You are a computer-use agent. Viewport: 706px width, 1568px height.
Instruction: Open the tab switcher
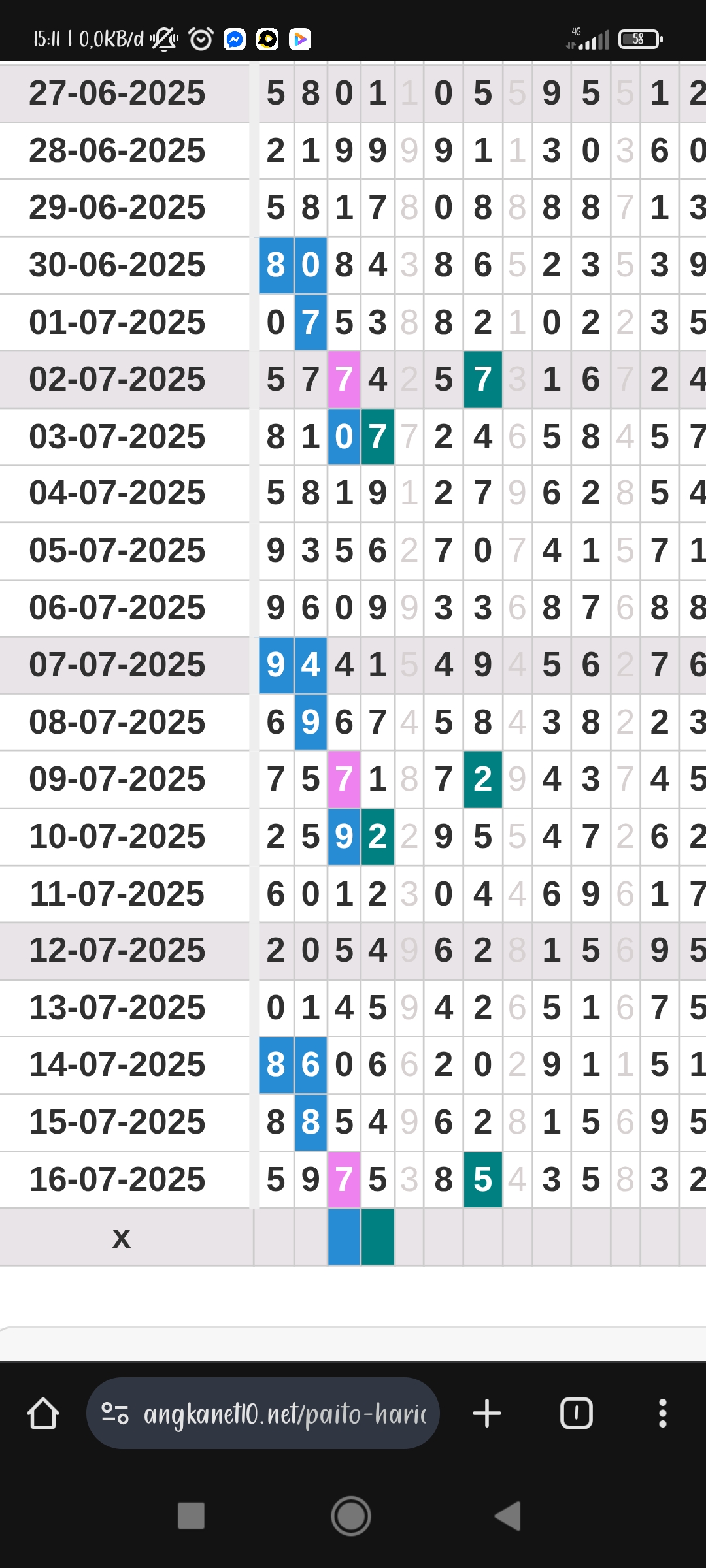click(x=576, y=1414)
